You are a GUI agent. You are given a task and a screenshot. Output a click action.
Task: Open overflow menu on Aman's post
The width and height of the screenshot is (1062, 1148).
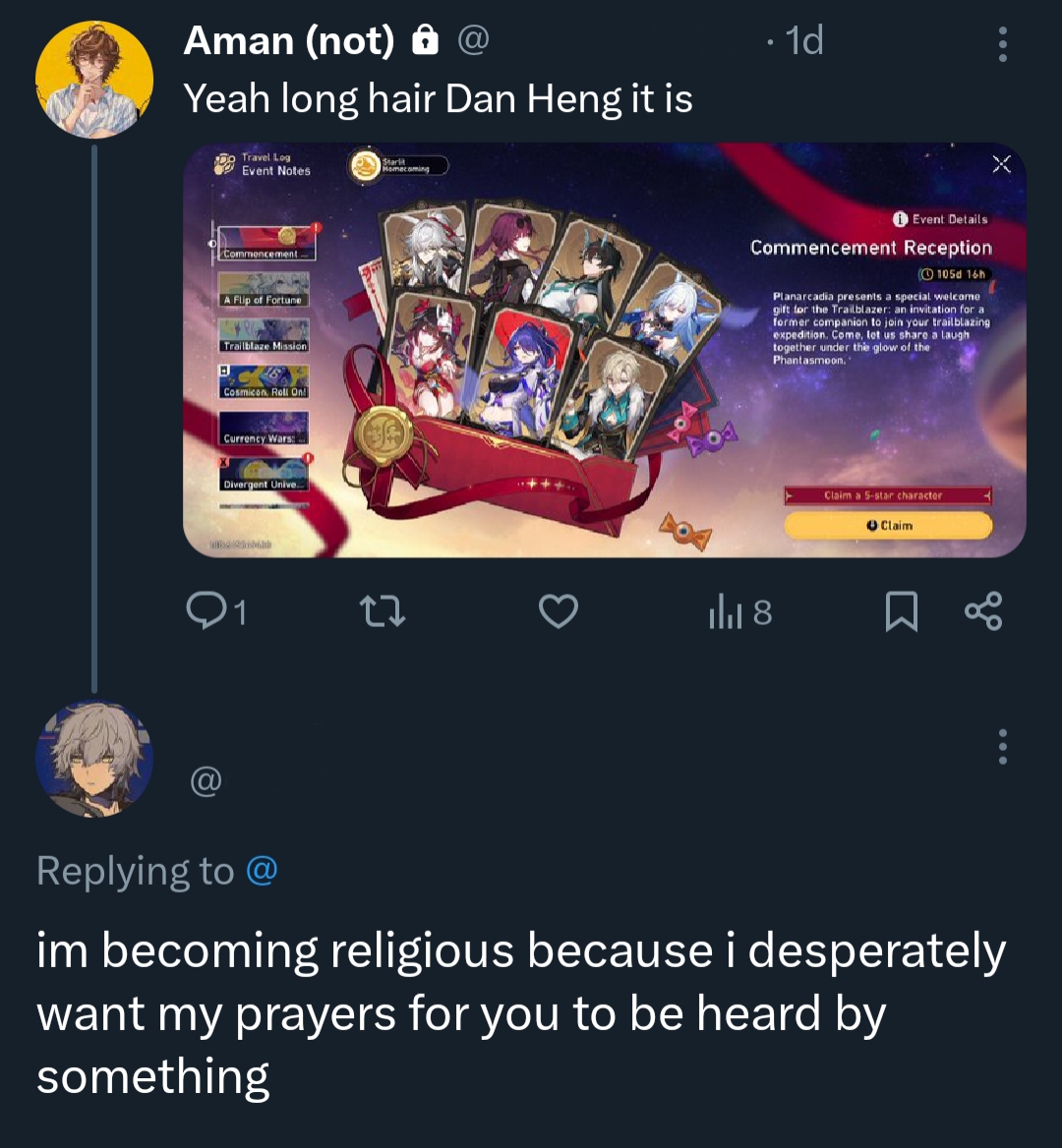click(x=1002, y=44)
